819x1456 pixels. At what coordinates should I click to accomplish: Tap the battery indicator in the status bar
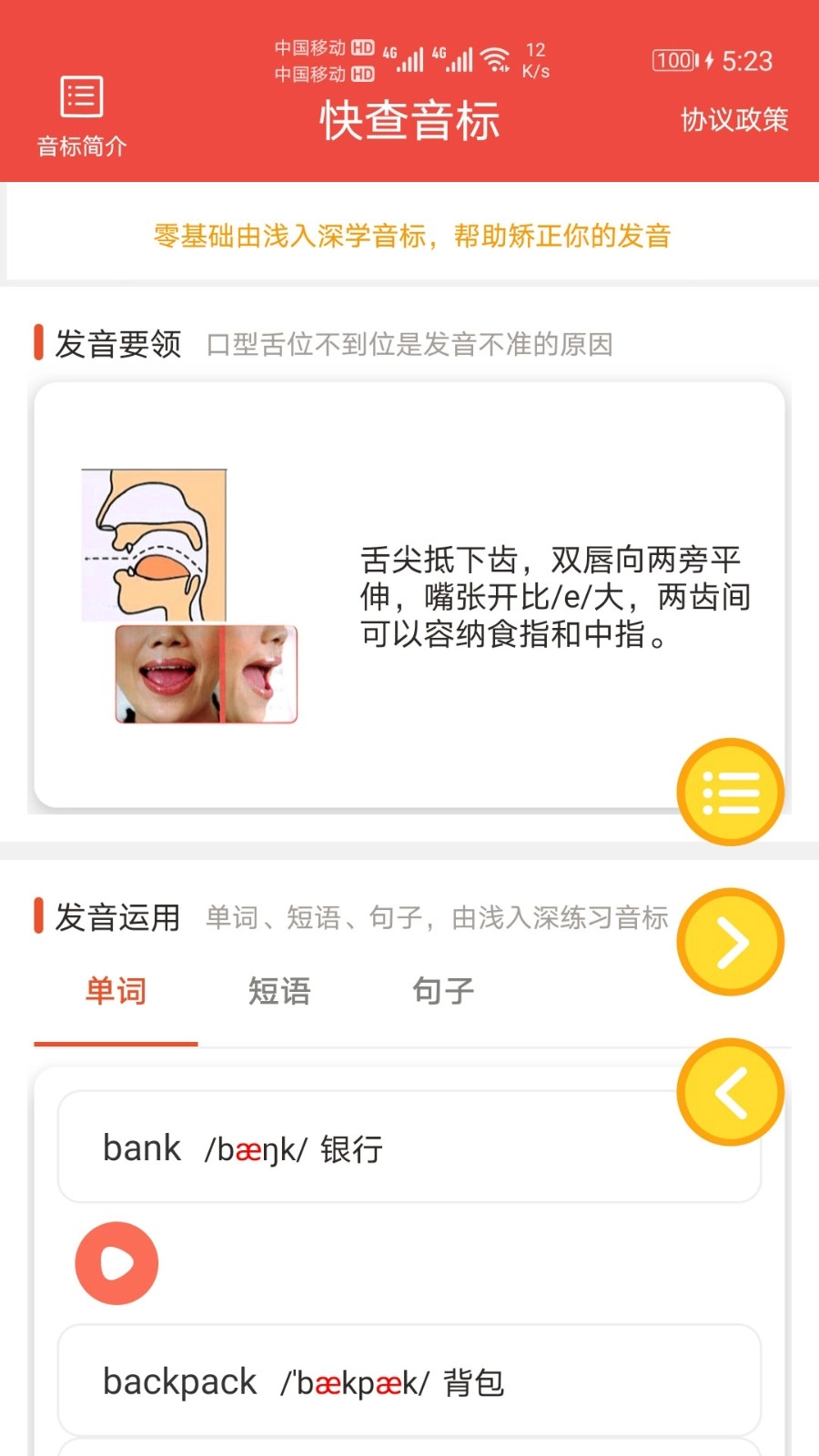pyautogui.click(x=674, y=60)
